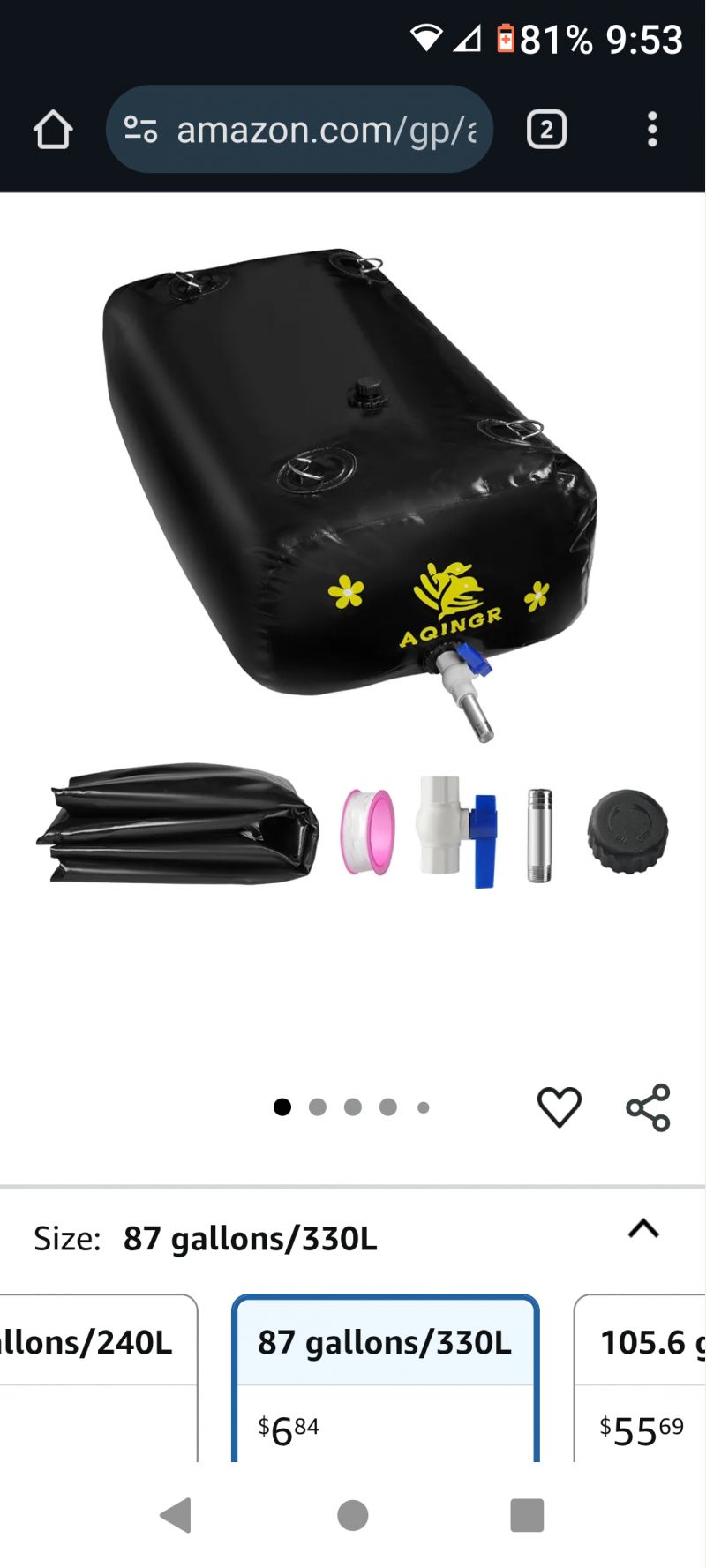Choose the 105.6 gallon size option

[x=640, y=1377]
